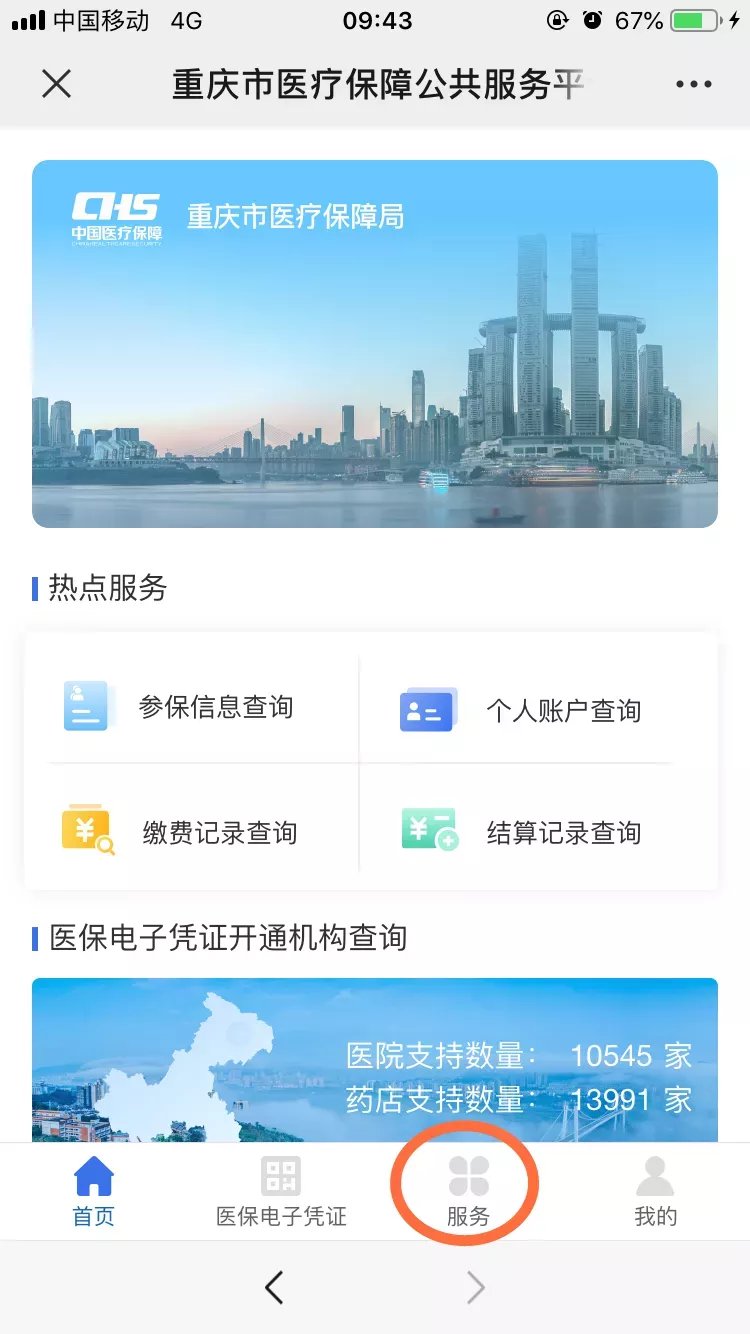
Task: Open 参保信息查询 service
Action: point(190,708)
